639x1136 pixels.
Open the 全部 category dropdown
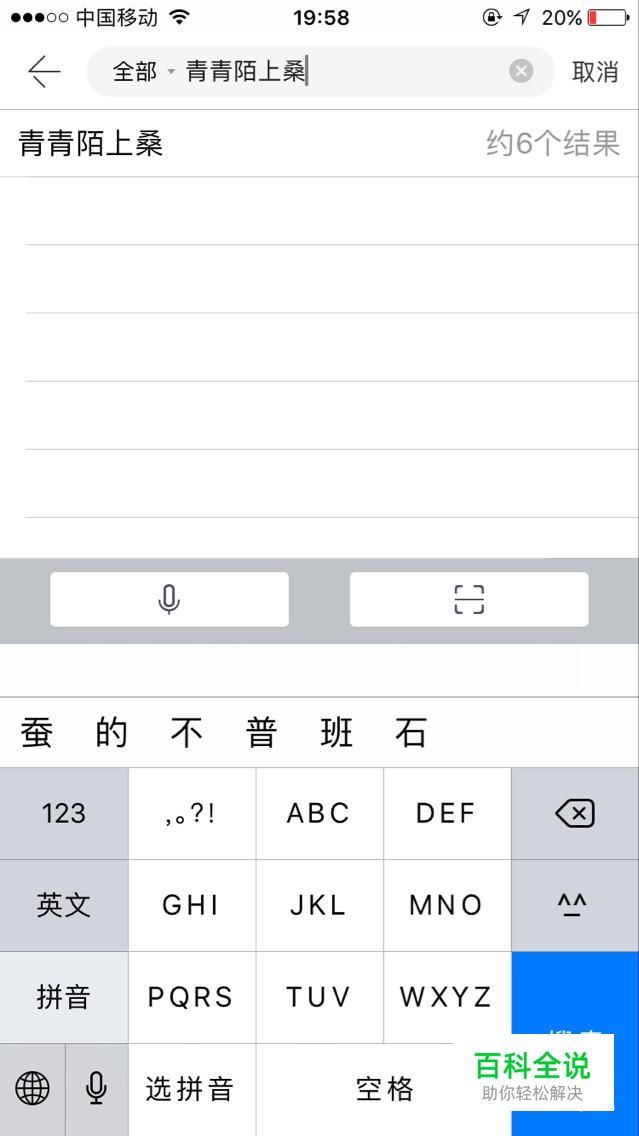pos(143,72)
